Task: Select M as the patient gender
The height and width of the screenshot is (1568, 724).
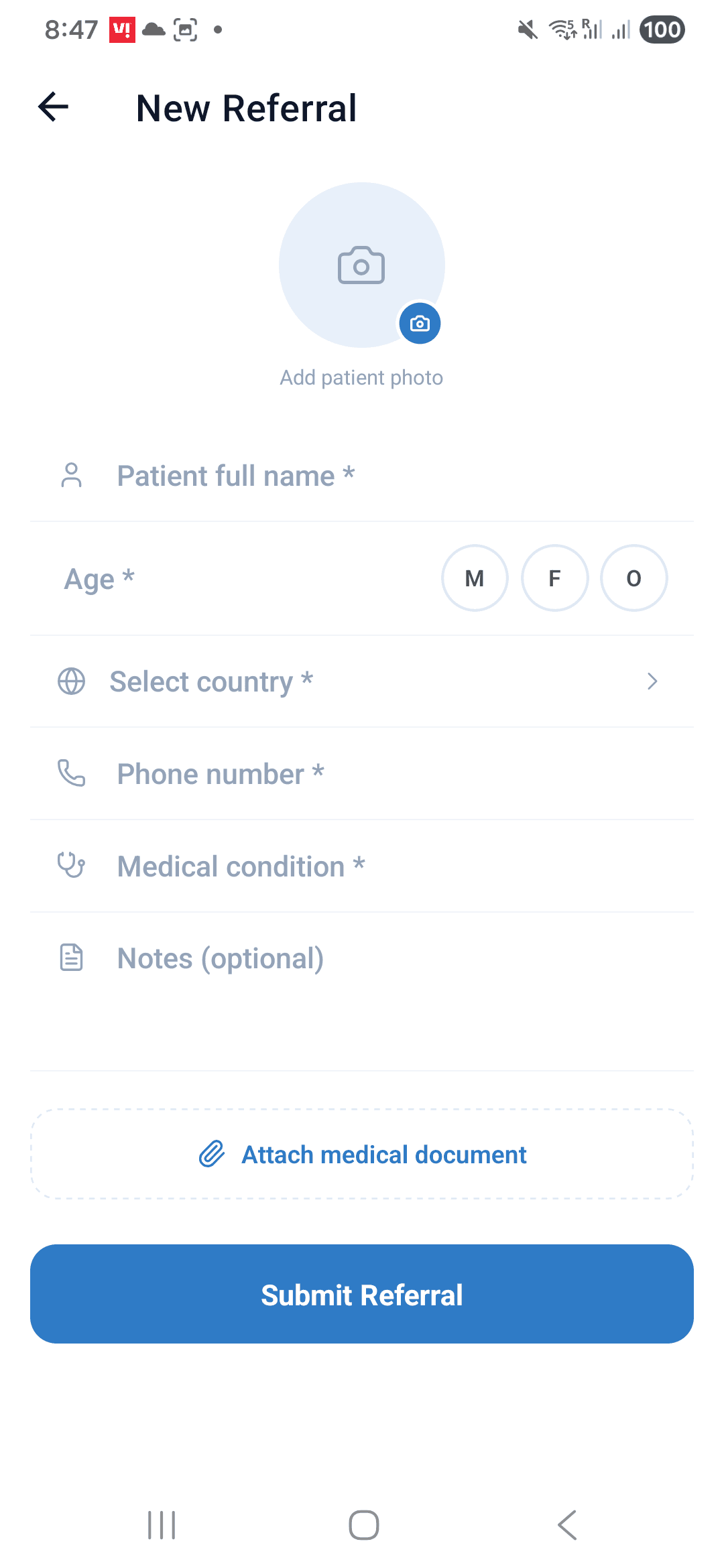Action: coord(474,578)
